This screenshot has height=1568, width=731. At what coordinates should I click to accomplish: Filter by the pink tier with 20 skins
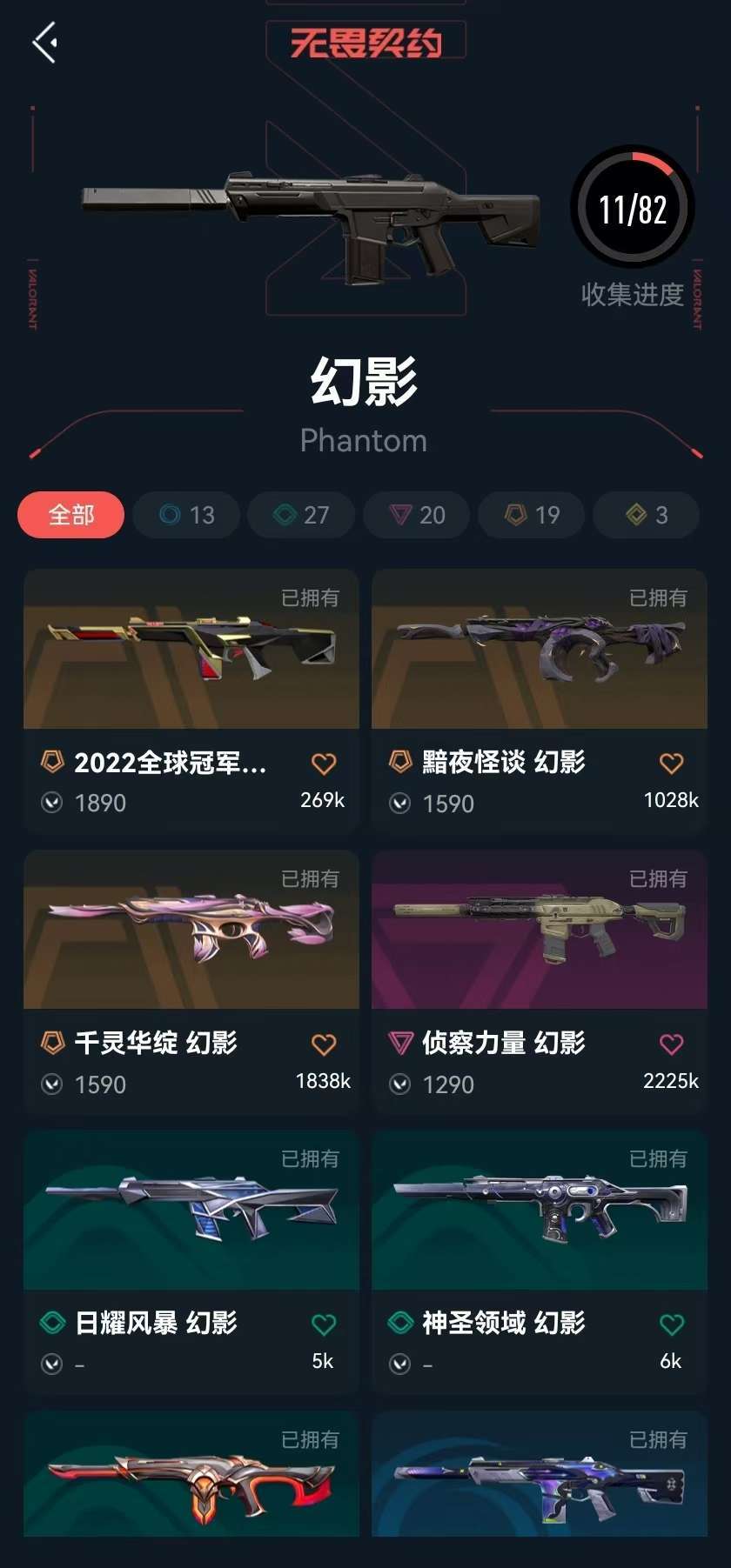click(417, 515)
